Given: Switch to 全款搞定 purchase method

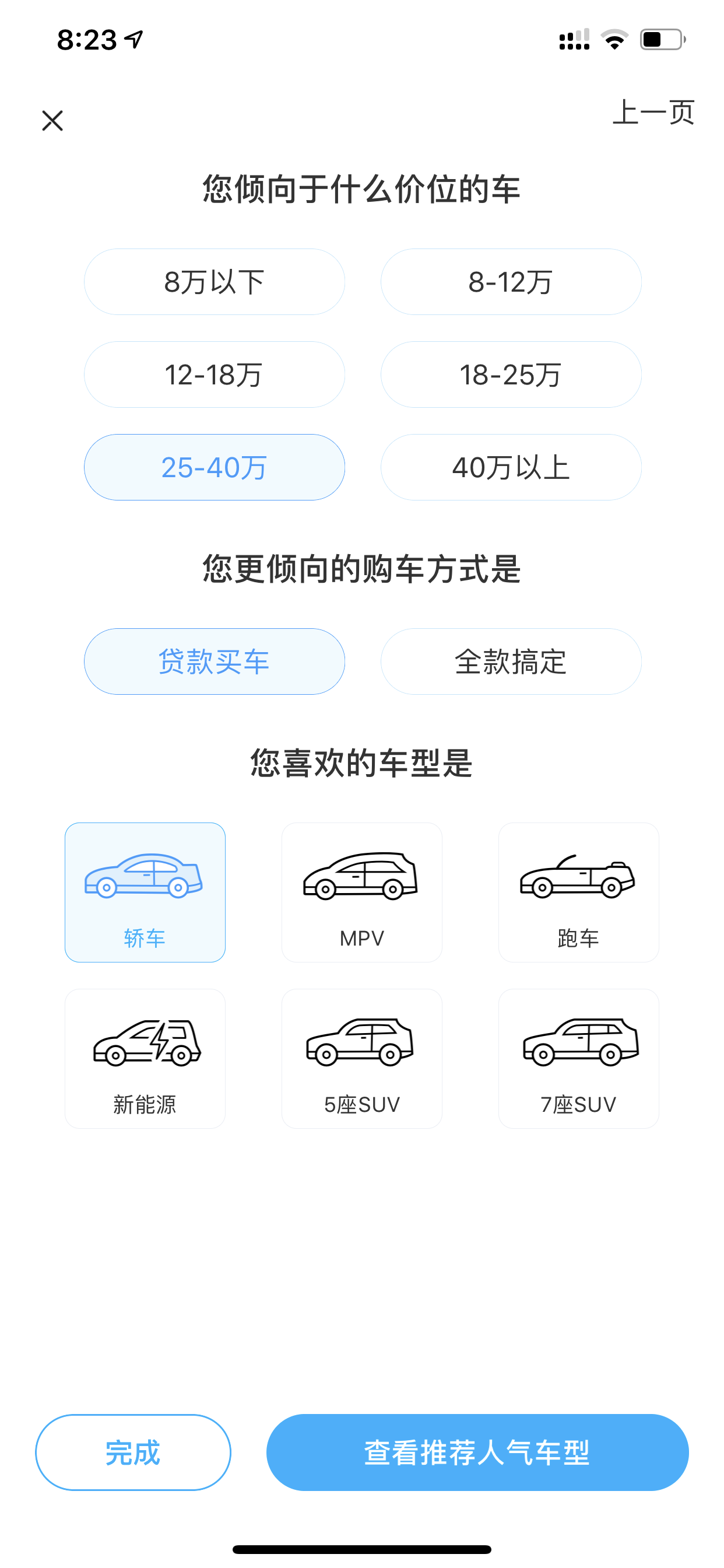Looking at the screenshot, I should [511, 661].
